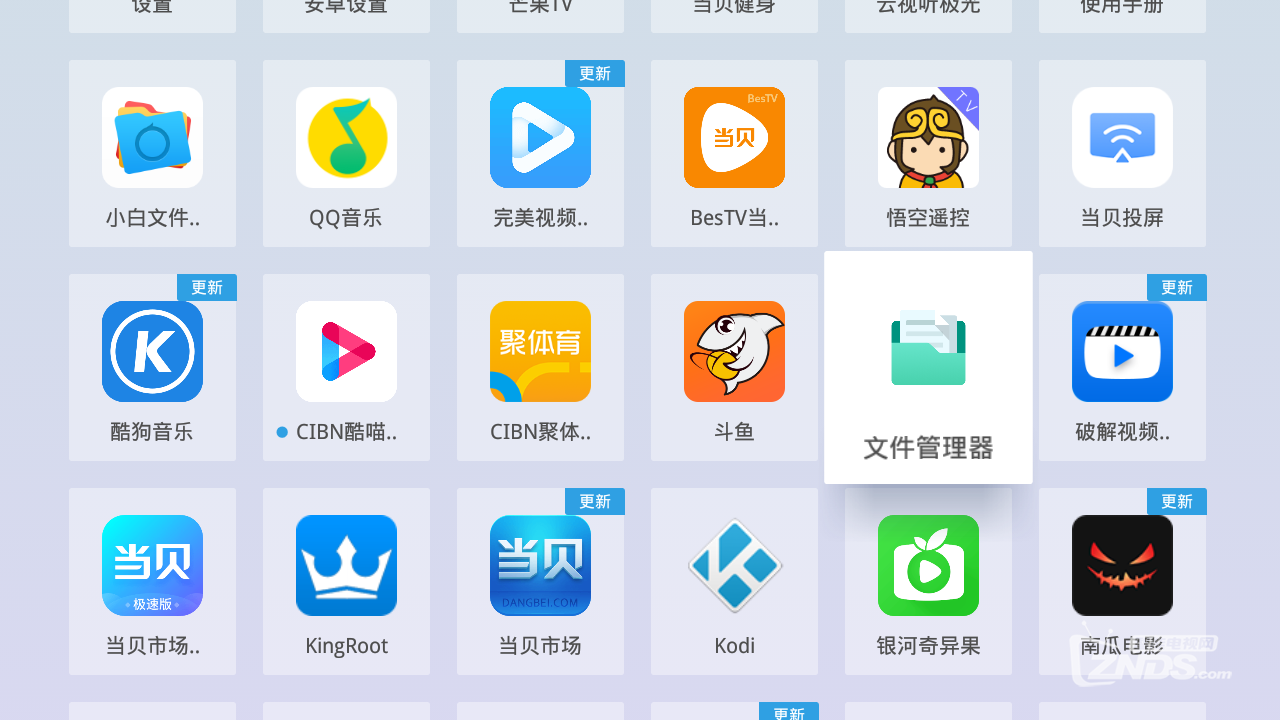Open 银河奇异果 app
The height and width of the screenshot is (720, 1280).
tap(928, 581)
